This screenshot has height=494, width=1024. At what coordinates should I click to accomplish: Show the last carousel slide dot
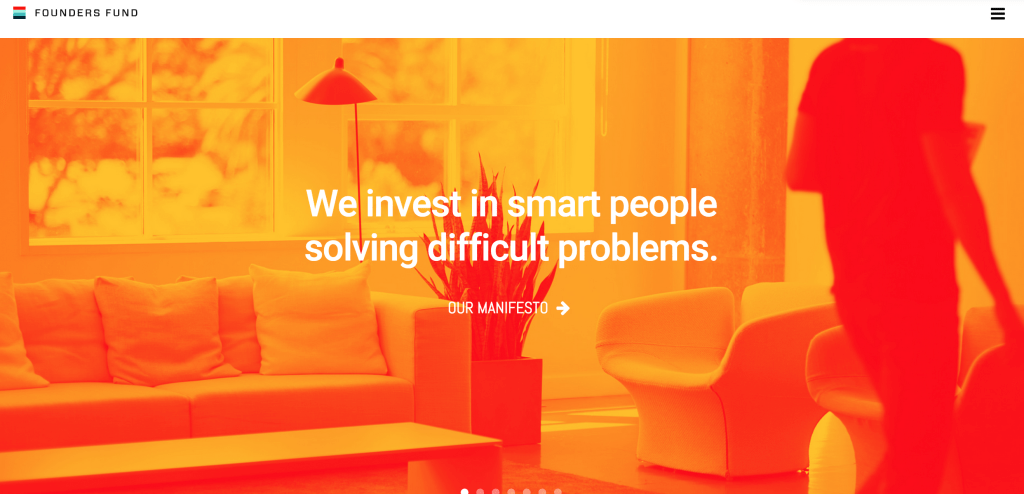pos(558,491)
